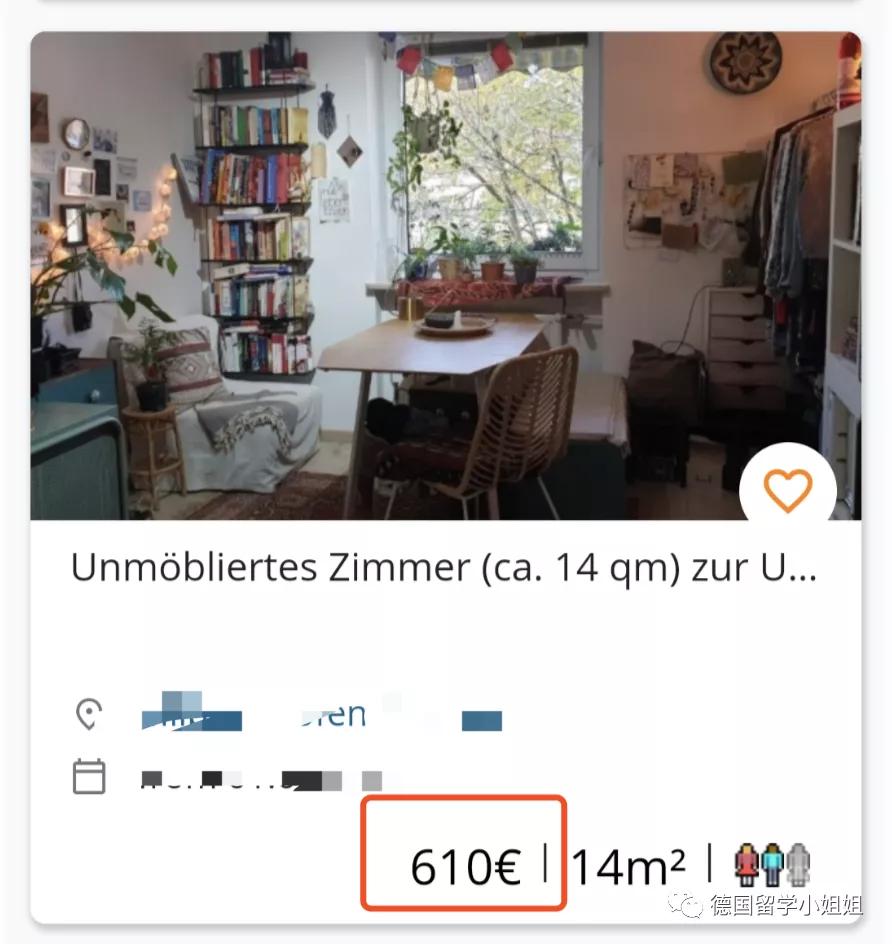
Task: Save the listing with the heart icon
Action: (x=787, y=491)
